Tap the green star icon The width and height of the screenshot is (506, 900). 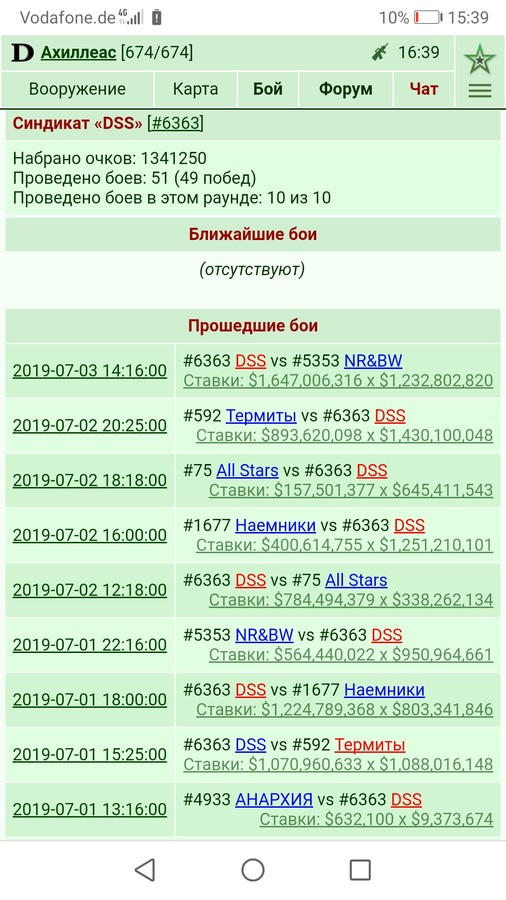pyautogui.click(x=480, y=59)
